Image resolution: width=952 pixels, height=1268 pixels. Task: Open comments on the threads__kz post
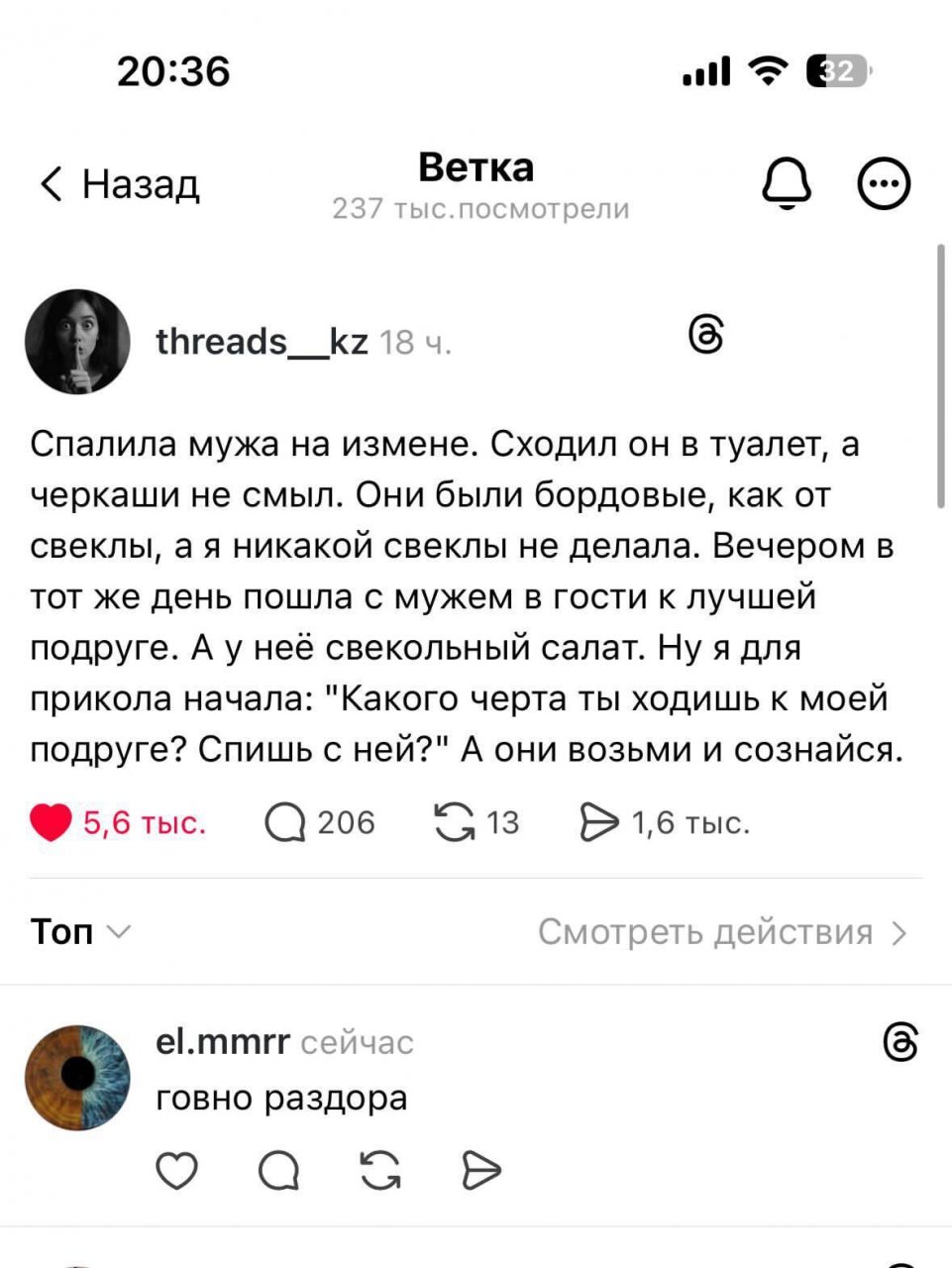287,821
